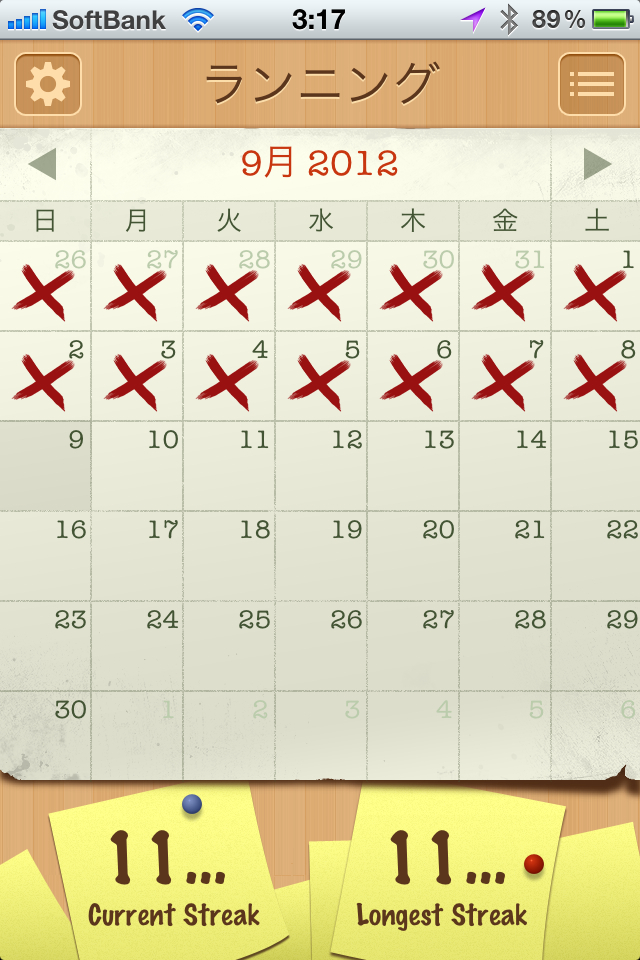This screenshot has height=960, width=640.
Task: Open the settings gear
Action: [47, 84]
